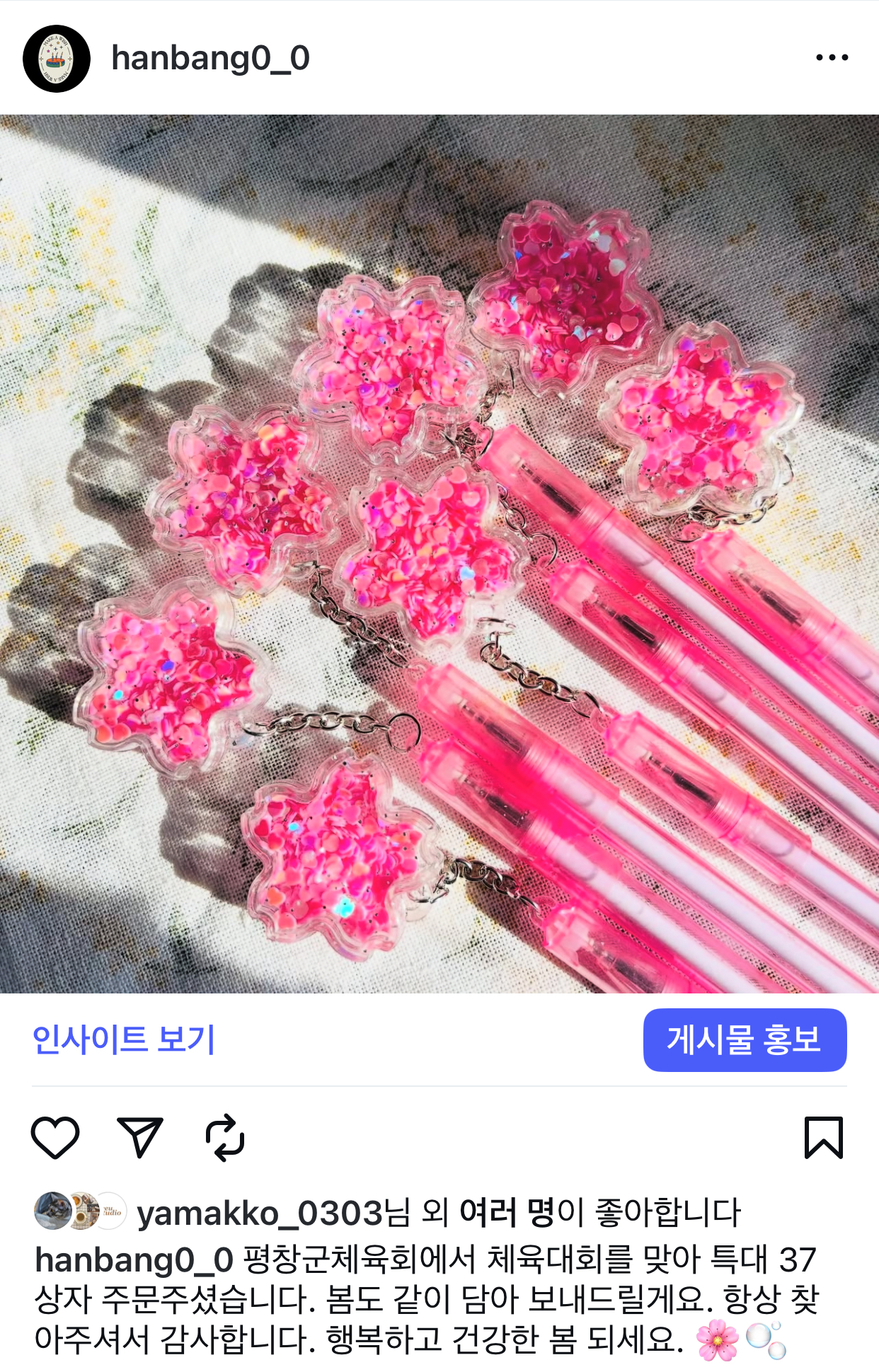Open yamakko_0303's profile from likes

coord(260,1214)
